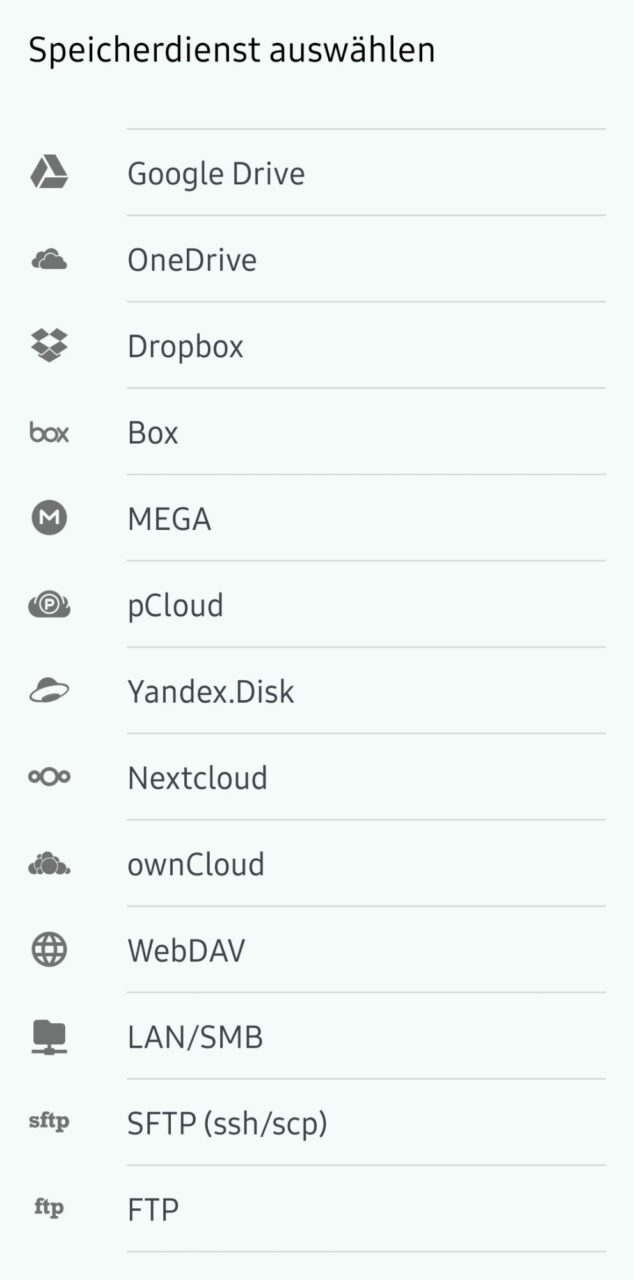The width and height of the screenshot is (634, 1280).
Task: Select the MEGA storage service
Action: pyautogui.click(x=169, y=519)
